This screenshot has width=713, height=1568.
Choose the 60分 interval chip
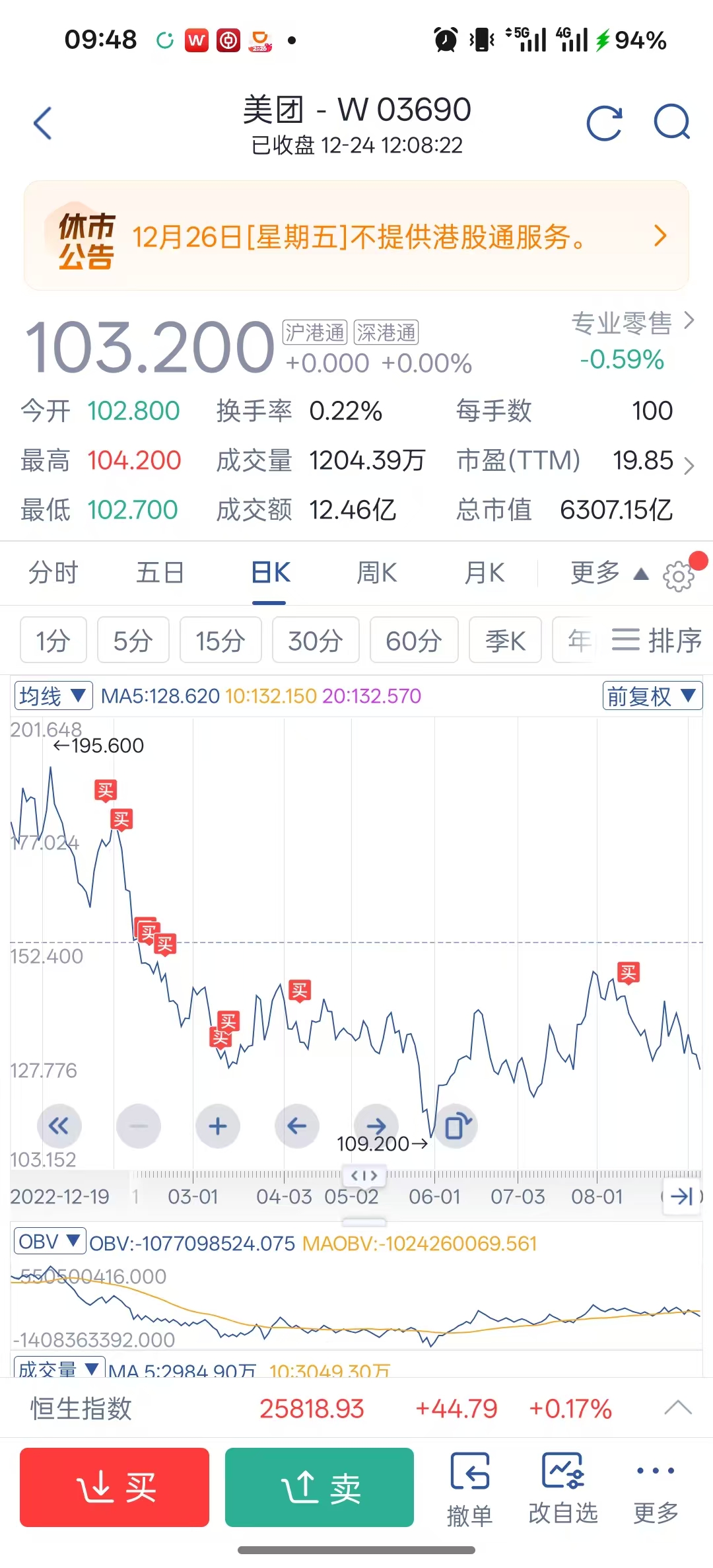coord(414,641)
